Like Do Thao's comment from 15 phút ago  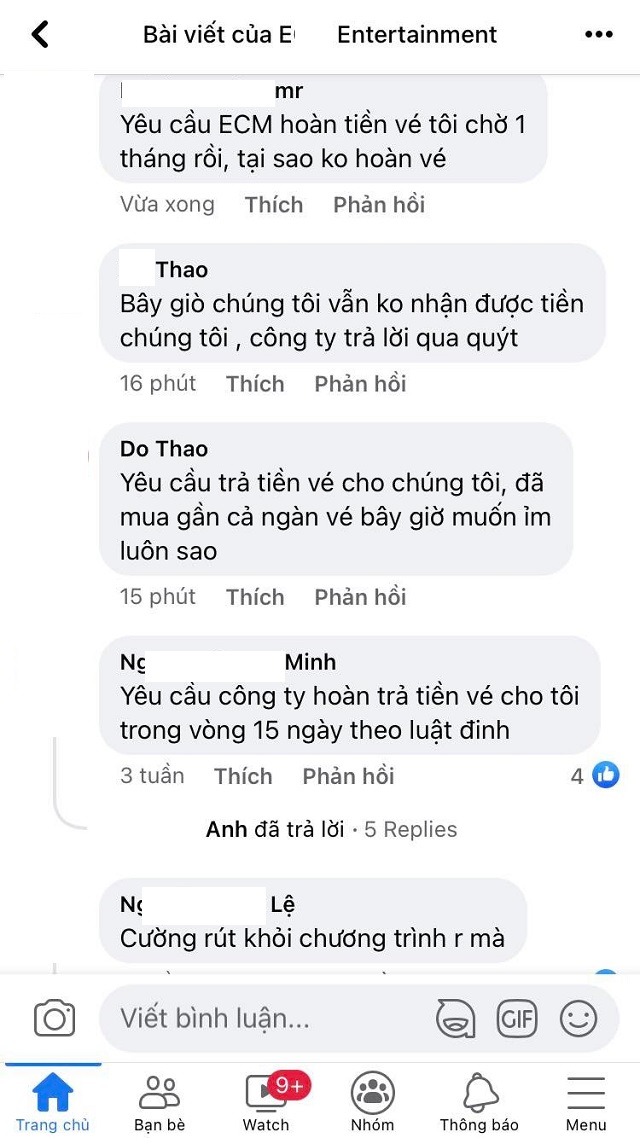[x=255, y=597]
